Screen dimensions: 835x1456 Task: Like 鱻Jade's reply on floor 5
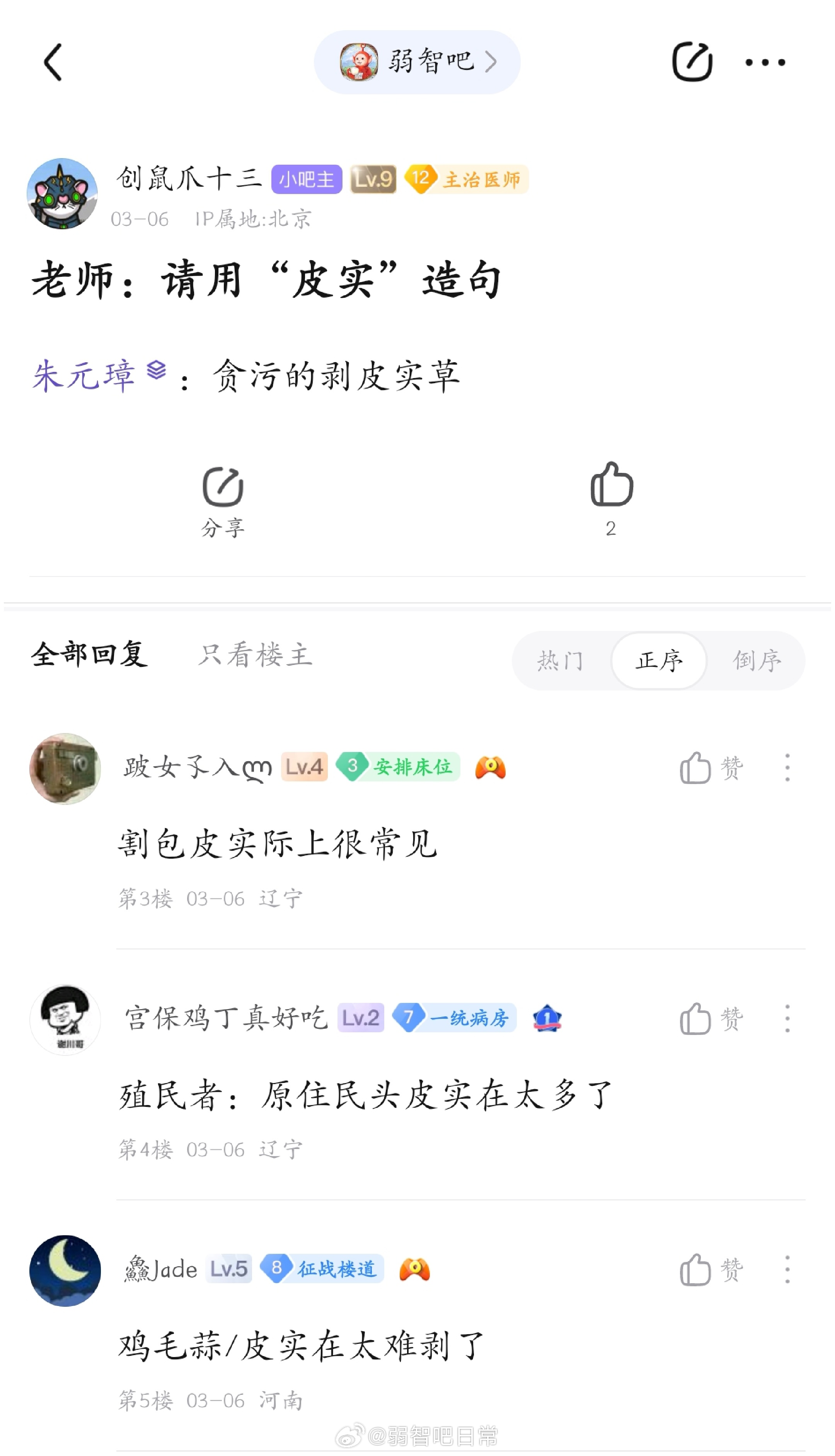[711, 1270]
